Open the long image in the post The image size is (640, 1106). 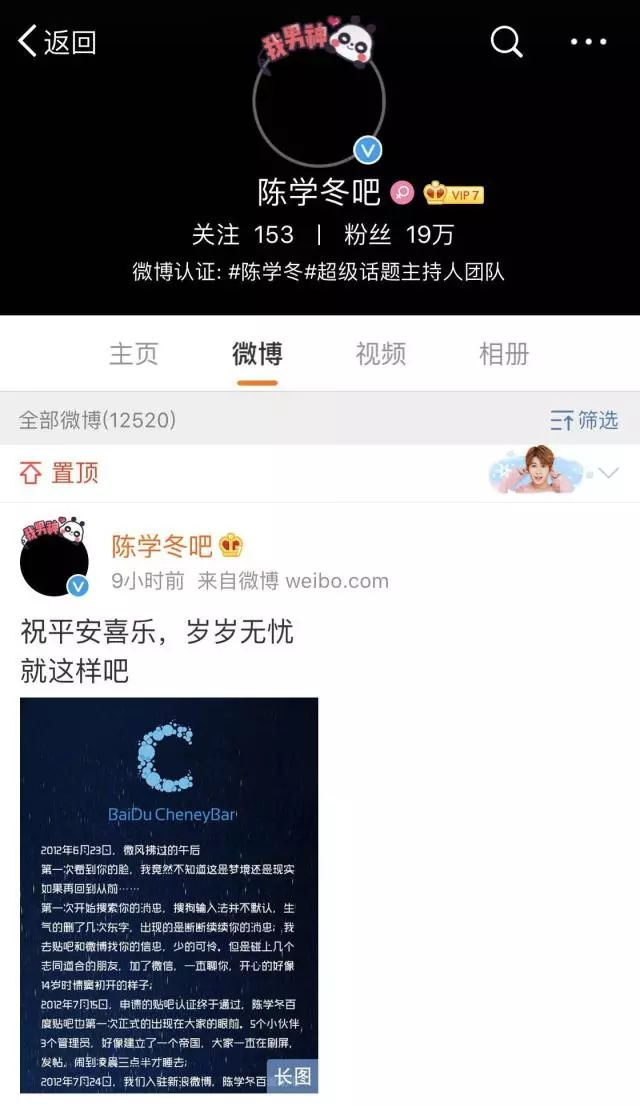click(x=169, y=895)
